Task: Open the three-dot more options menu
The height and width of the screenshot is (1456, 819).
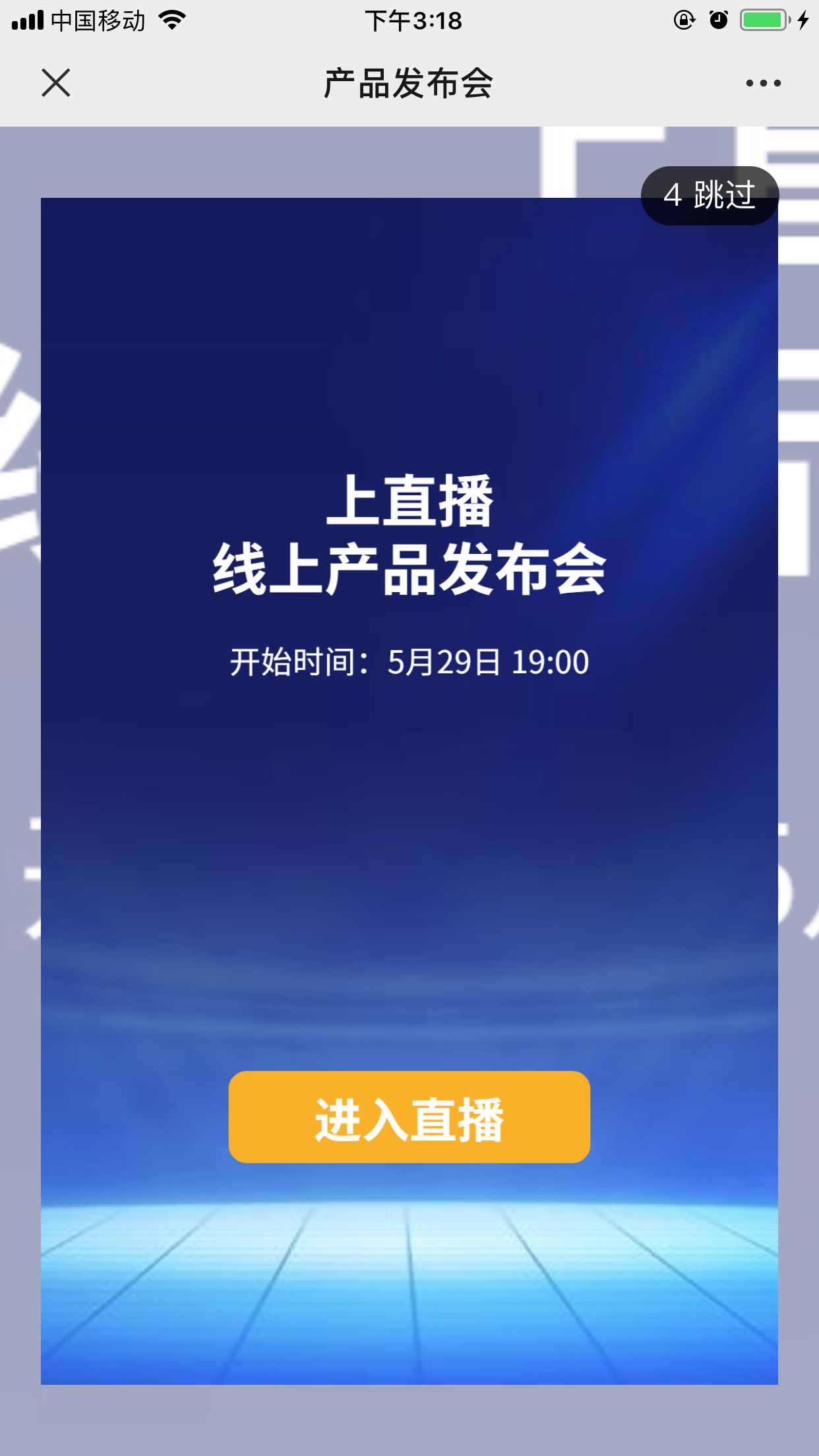Action: [x=763, y=83]
